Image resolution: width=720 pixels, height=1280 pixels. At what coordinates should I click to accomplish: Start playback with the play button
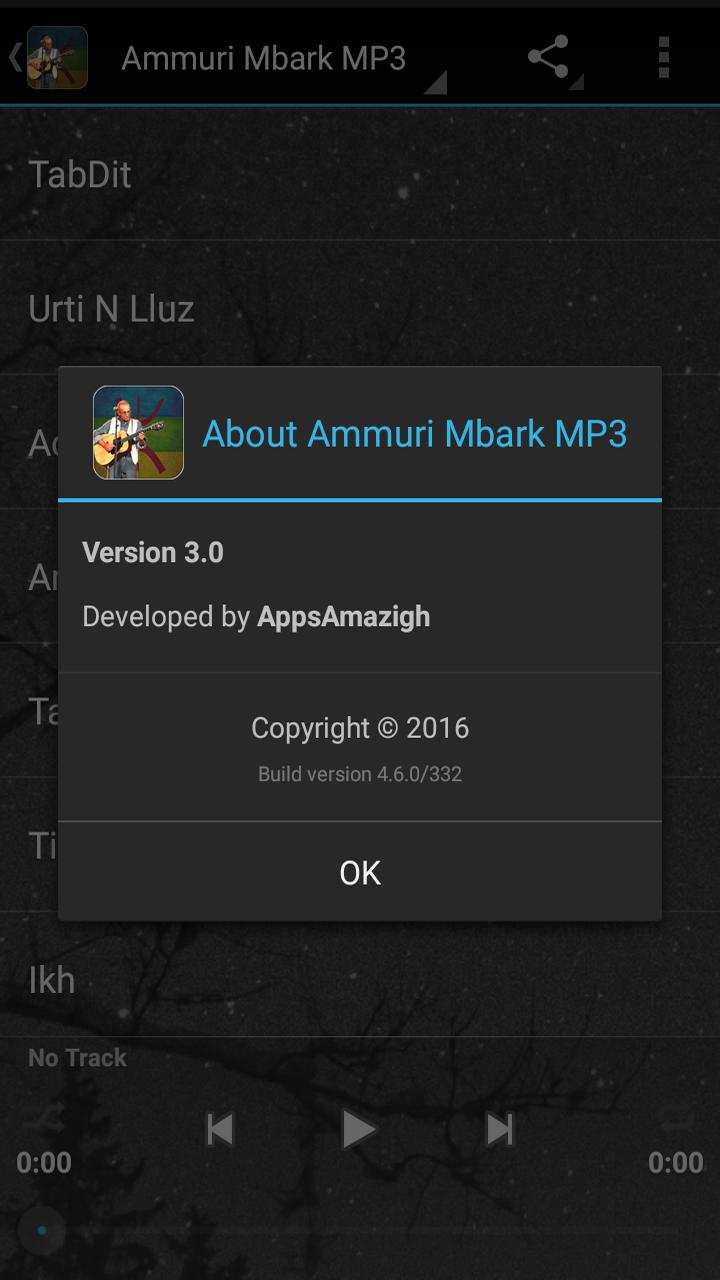pos(358,1130)
